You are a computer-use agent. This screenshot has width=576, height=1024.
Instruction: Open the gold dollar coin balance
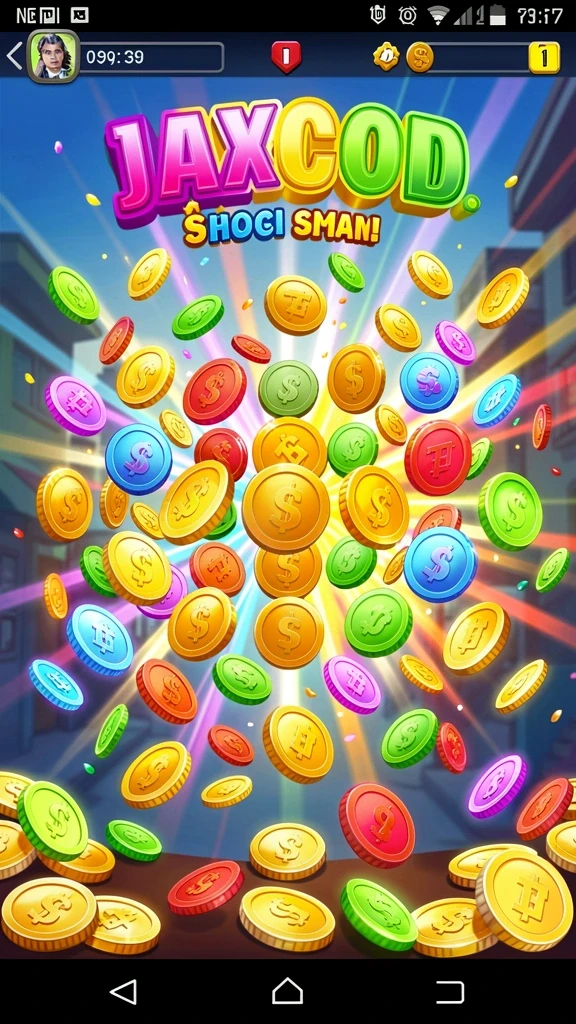tap(419, 57)
